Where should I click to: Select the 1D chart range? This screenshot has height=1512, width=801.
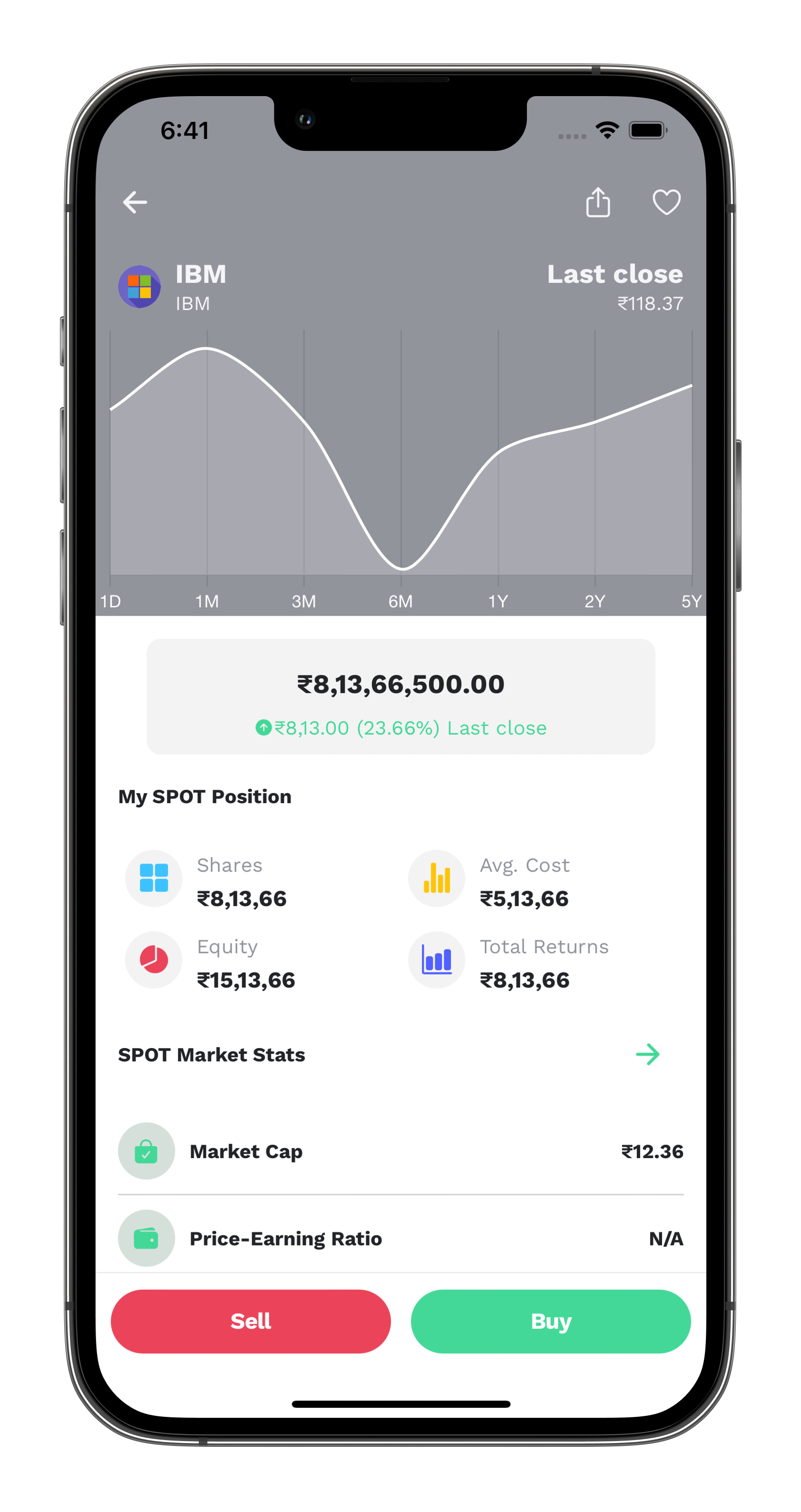pyautogui.click(x=110, y=601)
